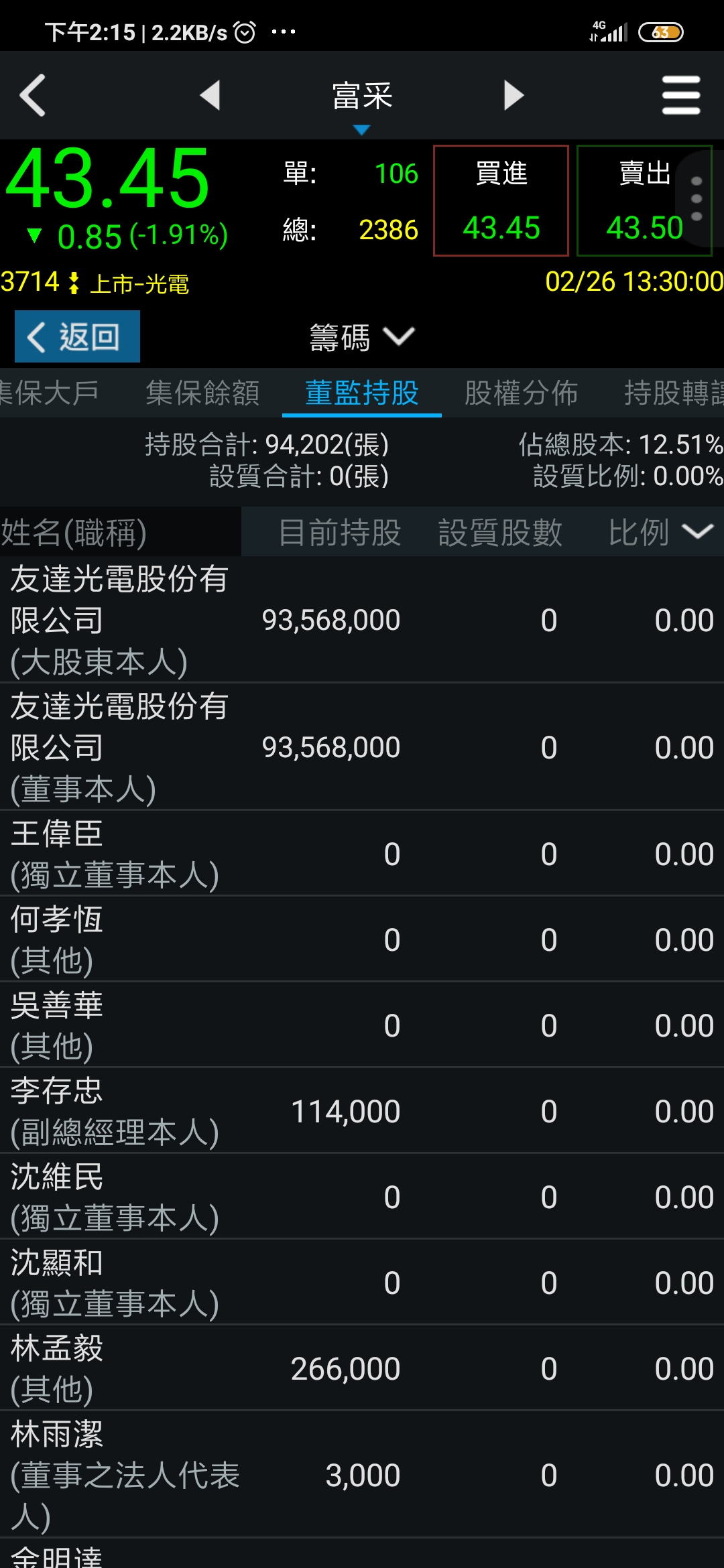Go back using the top-left arrow
This screenshot has height=1568, width=724.
pos(33,95)
